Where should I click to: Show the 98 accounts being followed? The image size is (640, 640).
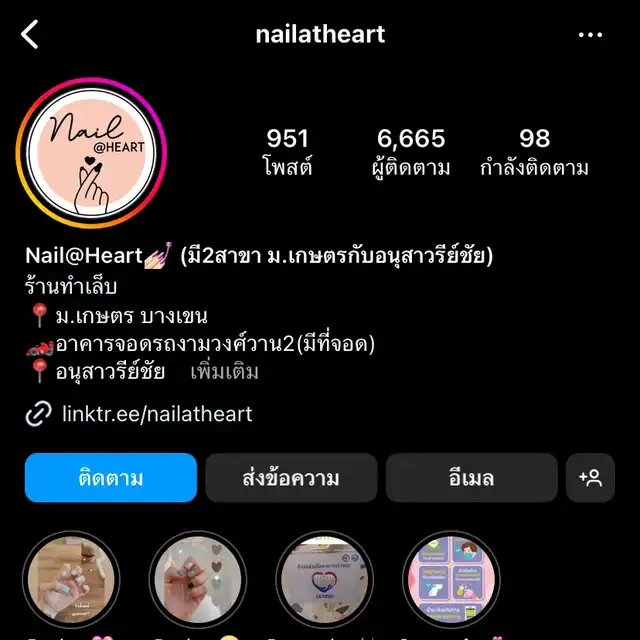point(534,152)
